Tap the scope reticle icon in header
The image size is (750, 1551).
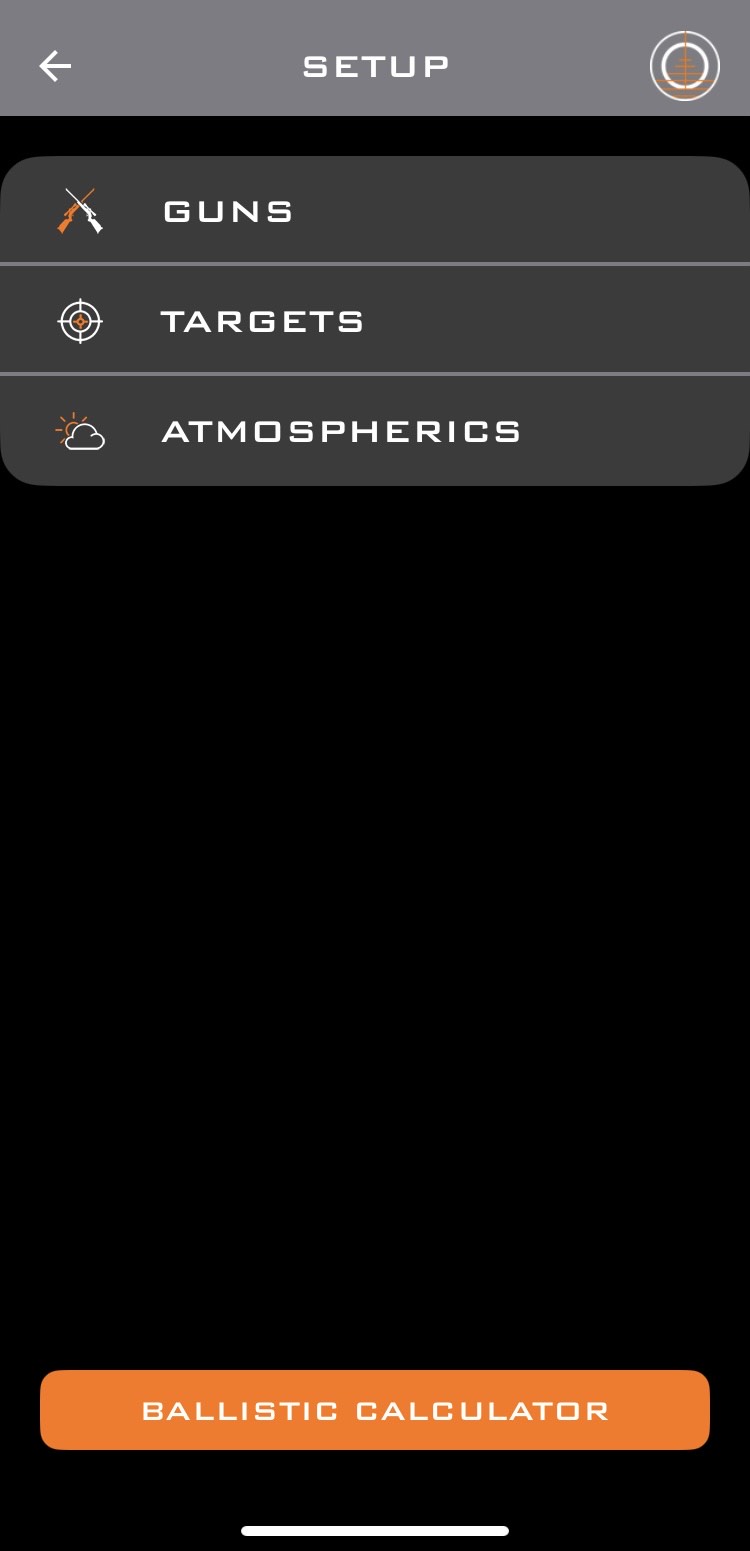(x=685, y=66)
